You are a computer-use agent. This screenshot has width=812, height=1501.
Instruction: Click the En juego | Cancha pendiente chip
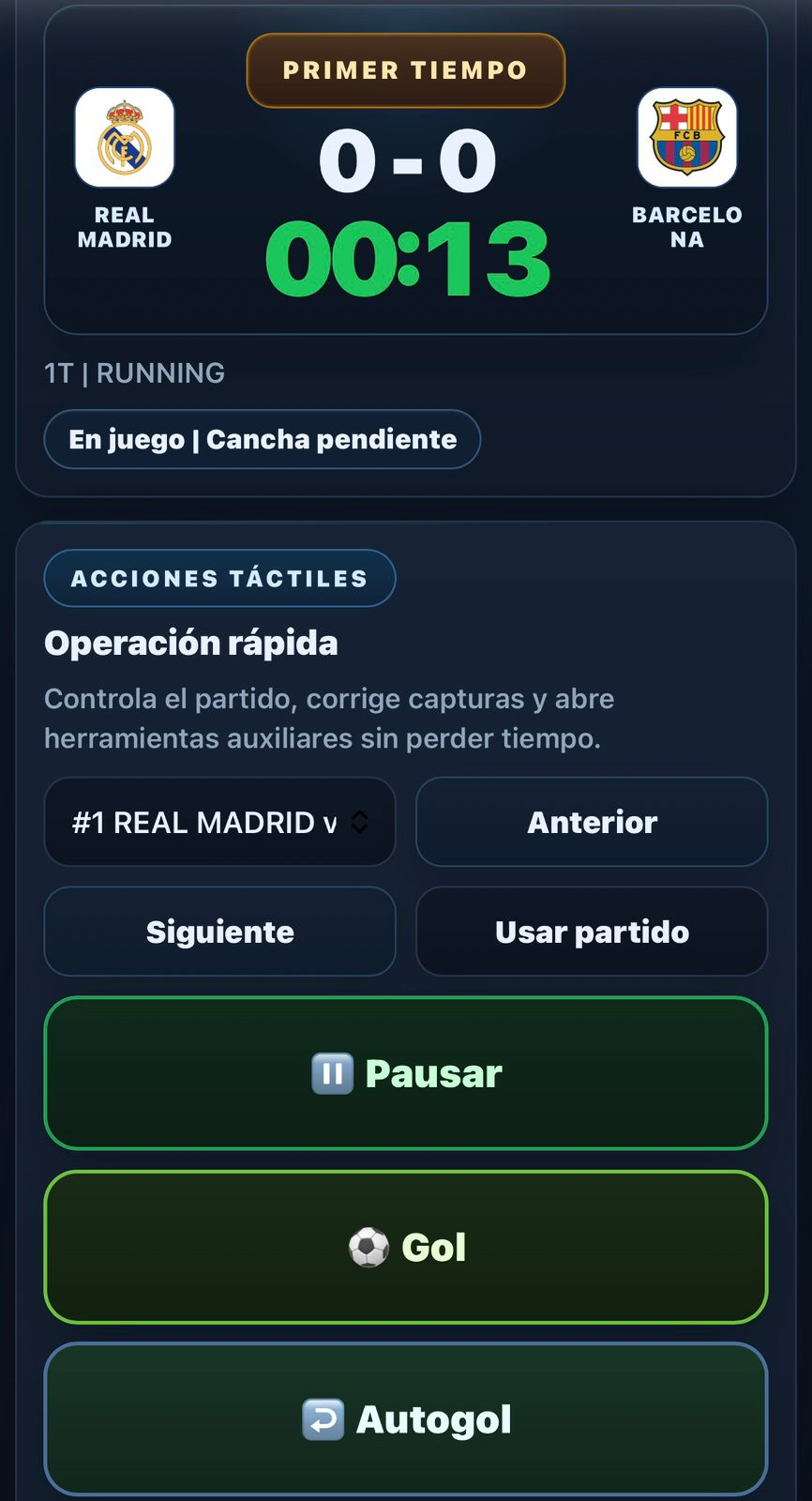coord(263,438)
